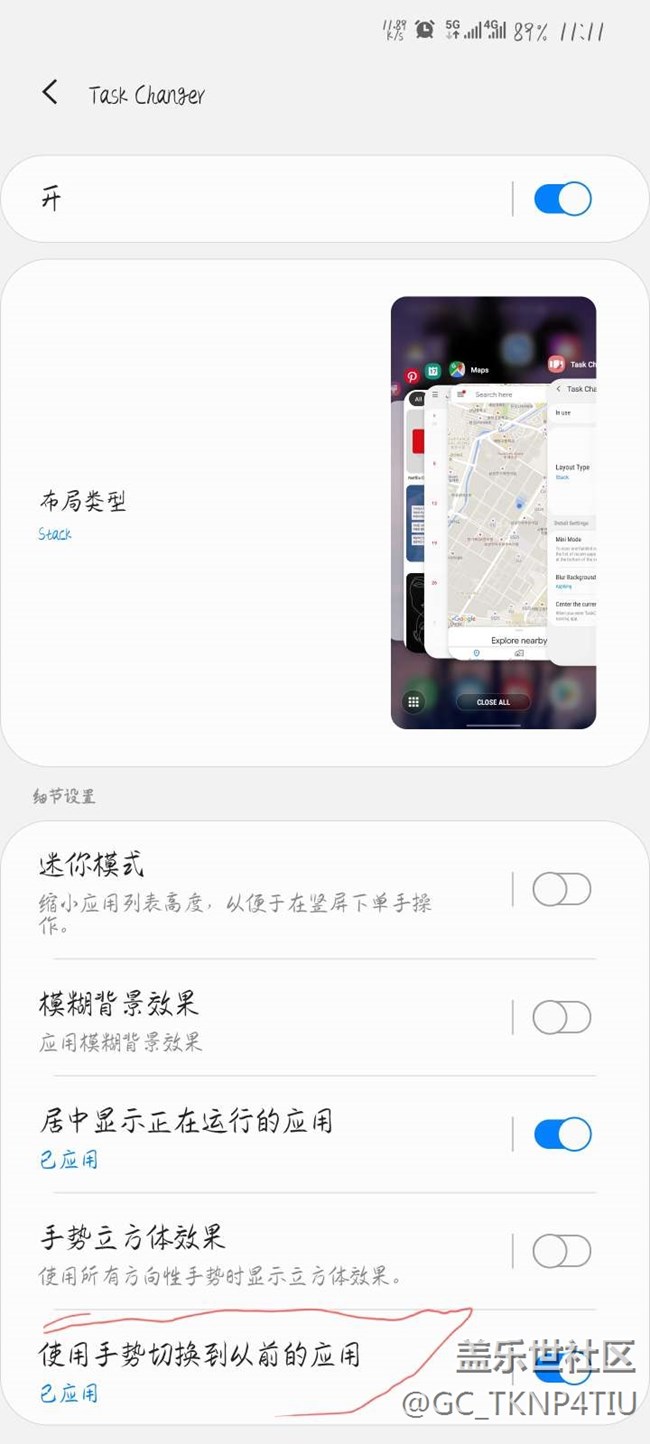Viewport: 650px width, 1444px height.
Task: Enable 迷你模式 mini mode
Action: point(562,889)
